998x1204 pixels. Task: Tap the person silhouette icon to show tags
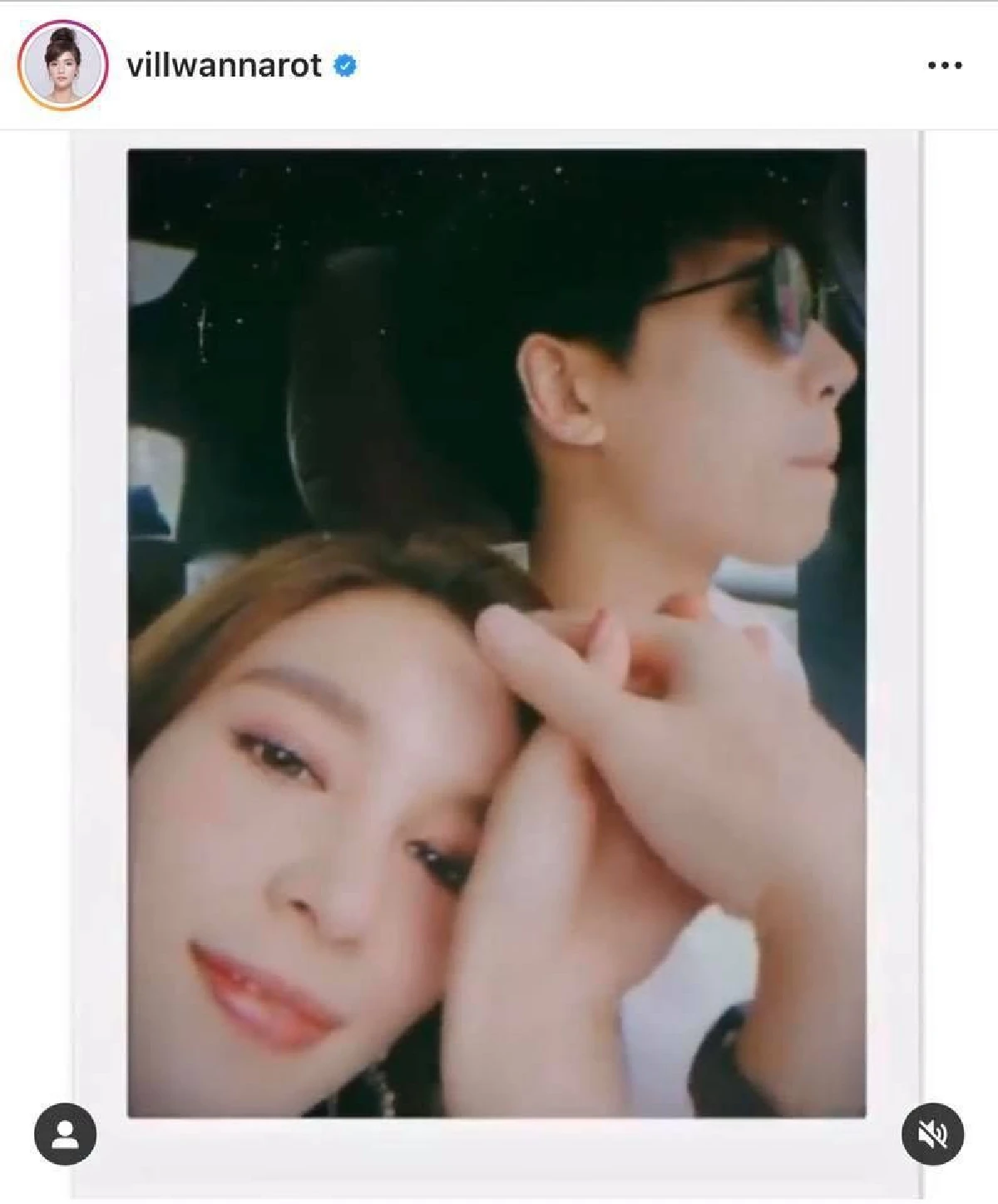(67, 1135)
